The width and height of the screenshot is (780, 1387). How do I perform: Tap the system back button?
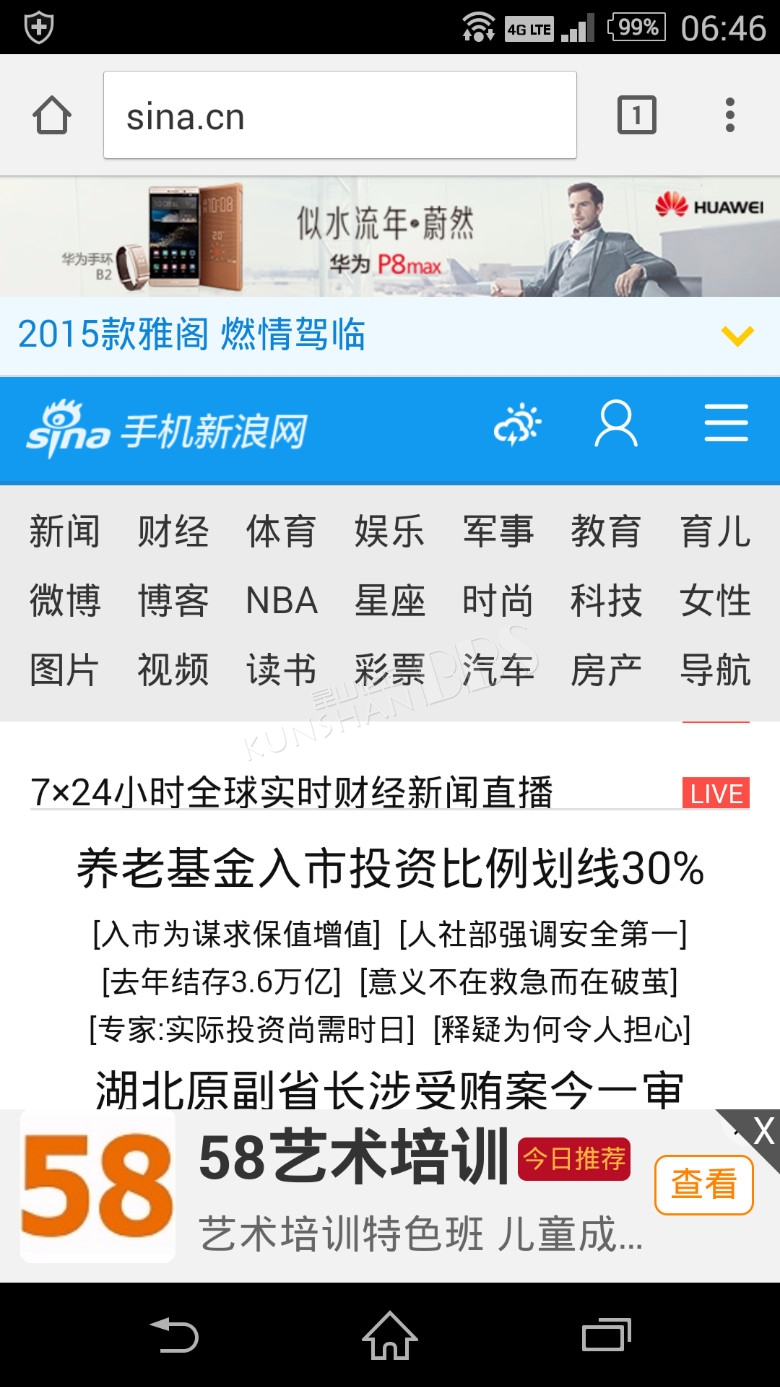174,1335
